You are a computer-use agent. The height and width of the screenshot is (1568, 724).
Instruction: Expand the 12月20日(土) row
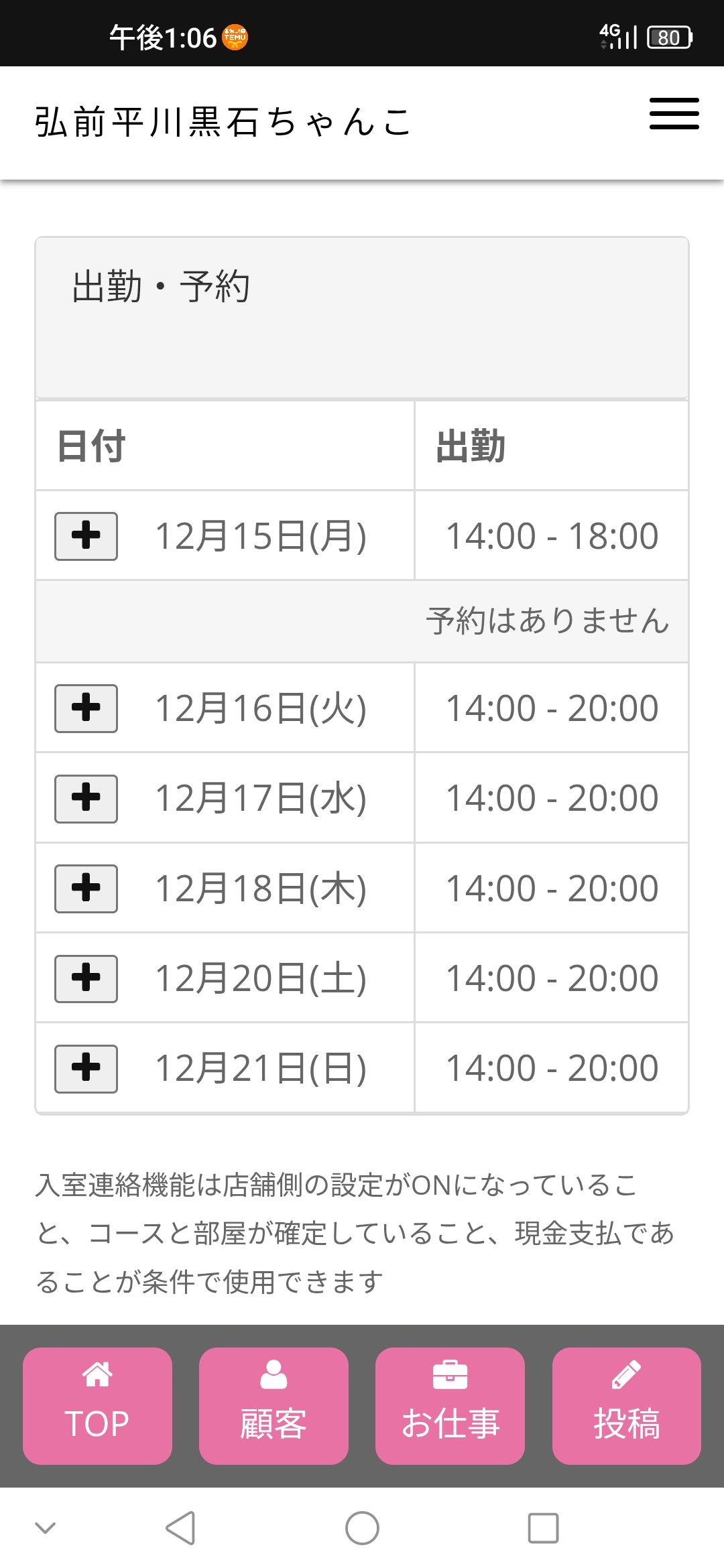[x=86, y=978]
